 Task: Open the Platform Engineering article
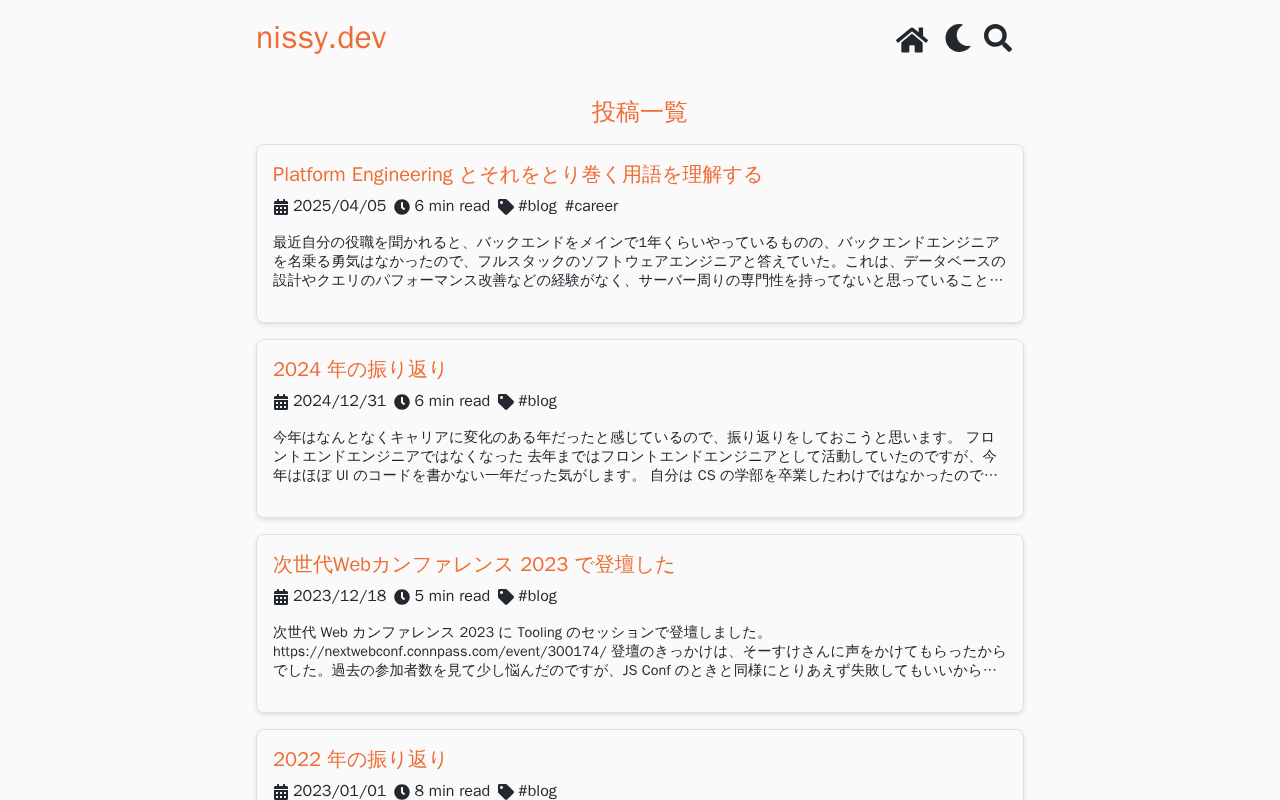click(x=517, y=175)
